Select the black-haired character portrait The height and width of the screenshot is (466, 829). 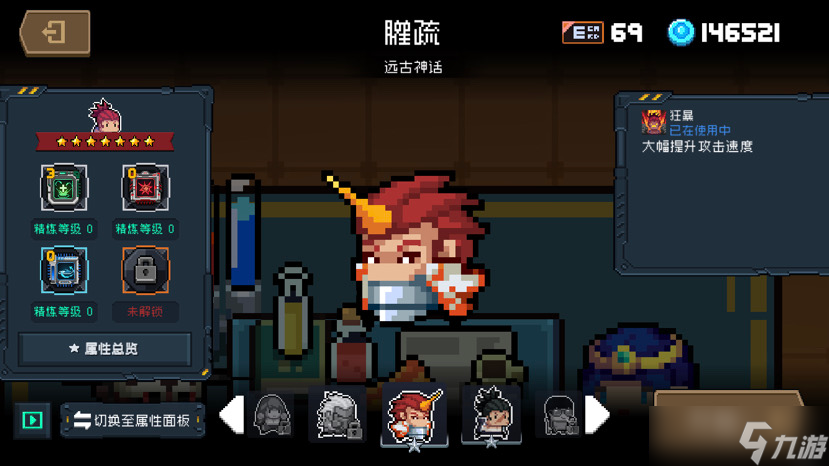(490, 414)
